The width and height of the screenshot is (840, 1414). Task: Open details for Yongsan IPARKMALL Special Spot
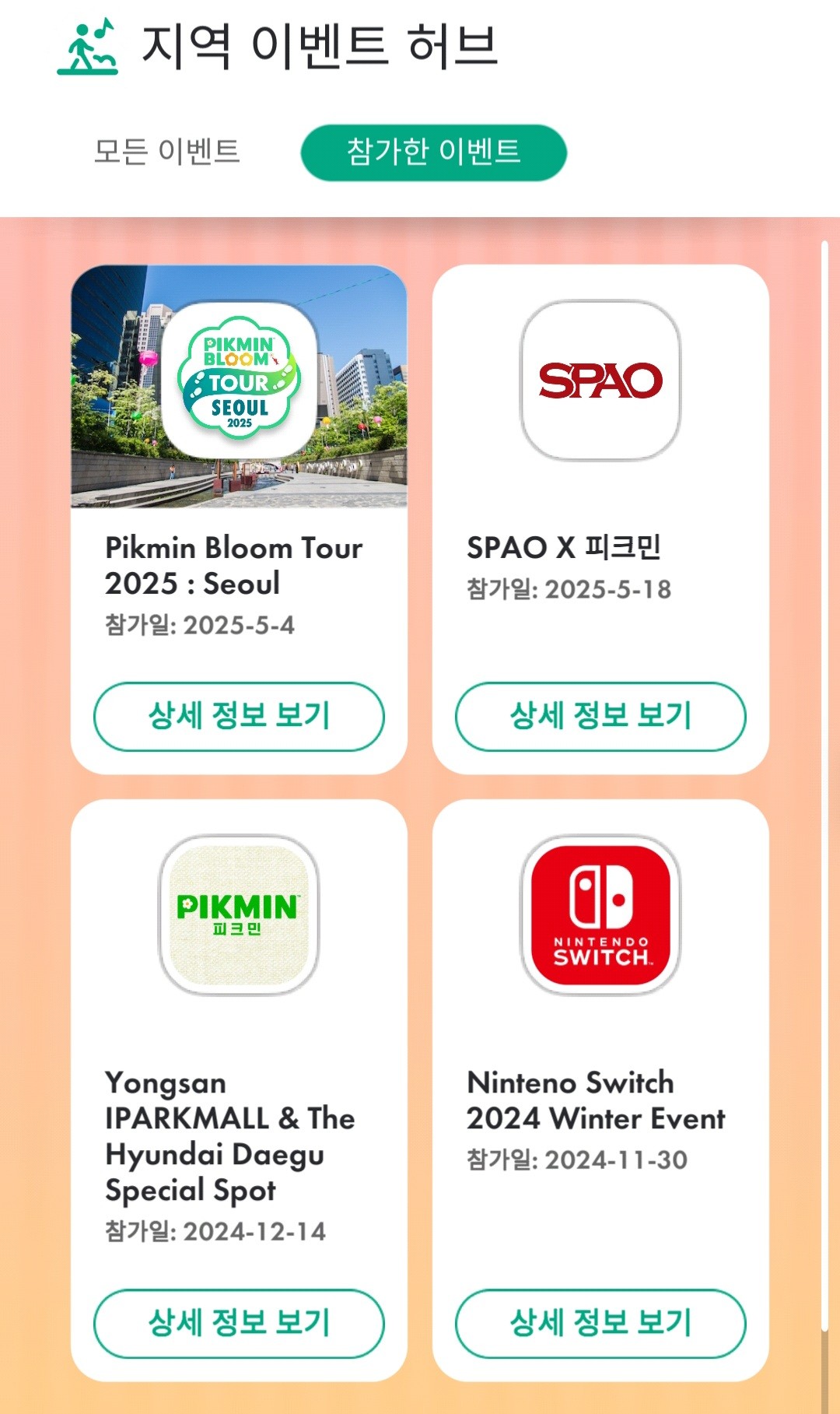coord(239,1322)
